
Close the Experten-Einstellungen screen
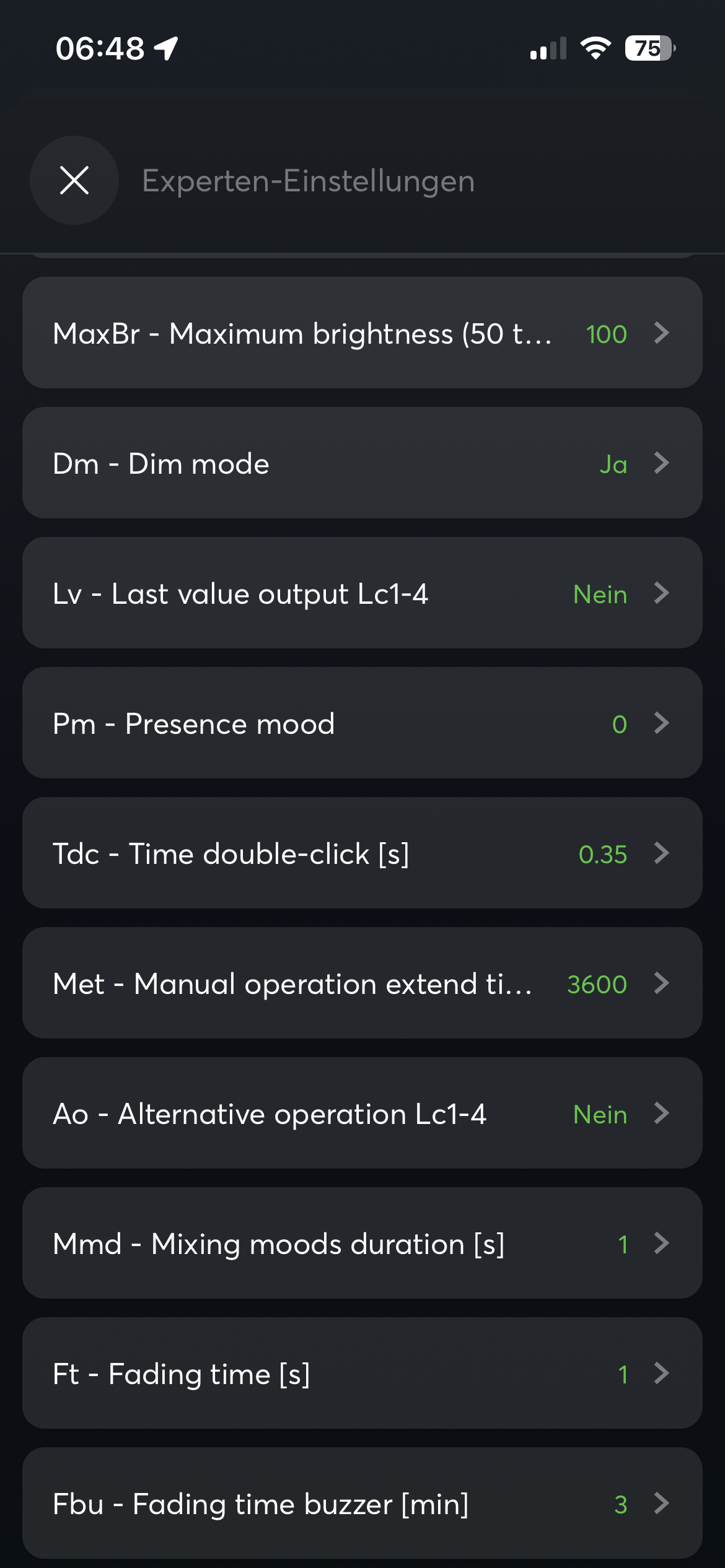(x=74, y=180)
